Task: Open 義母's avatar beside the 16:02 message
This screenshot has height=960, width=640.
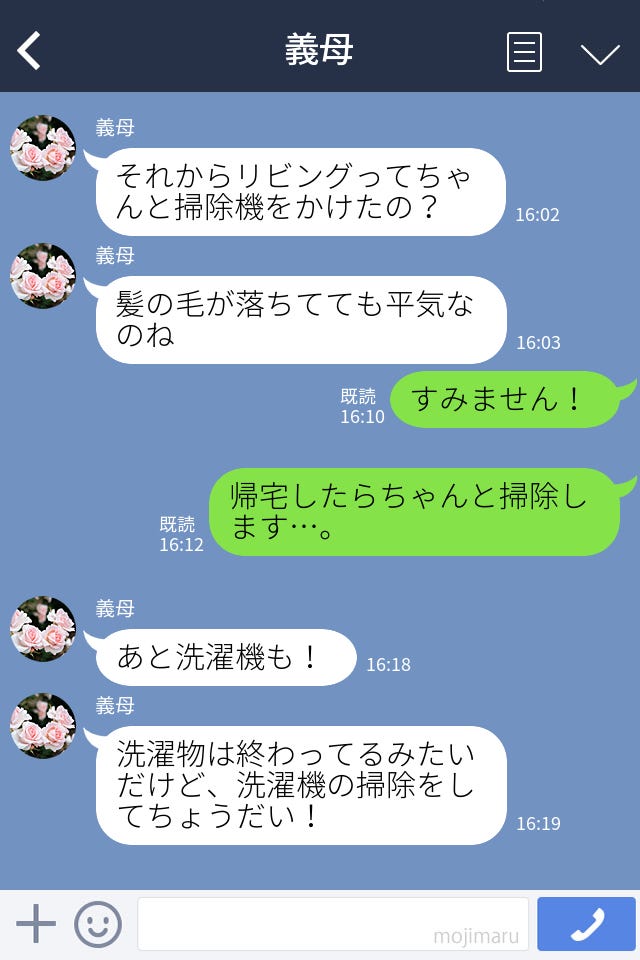Action: [43, 148]
